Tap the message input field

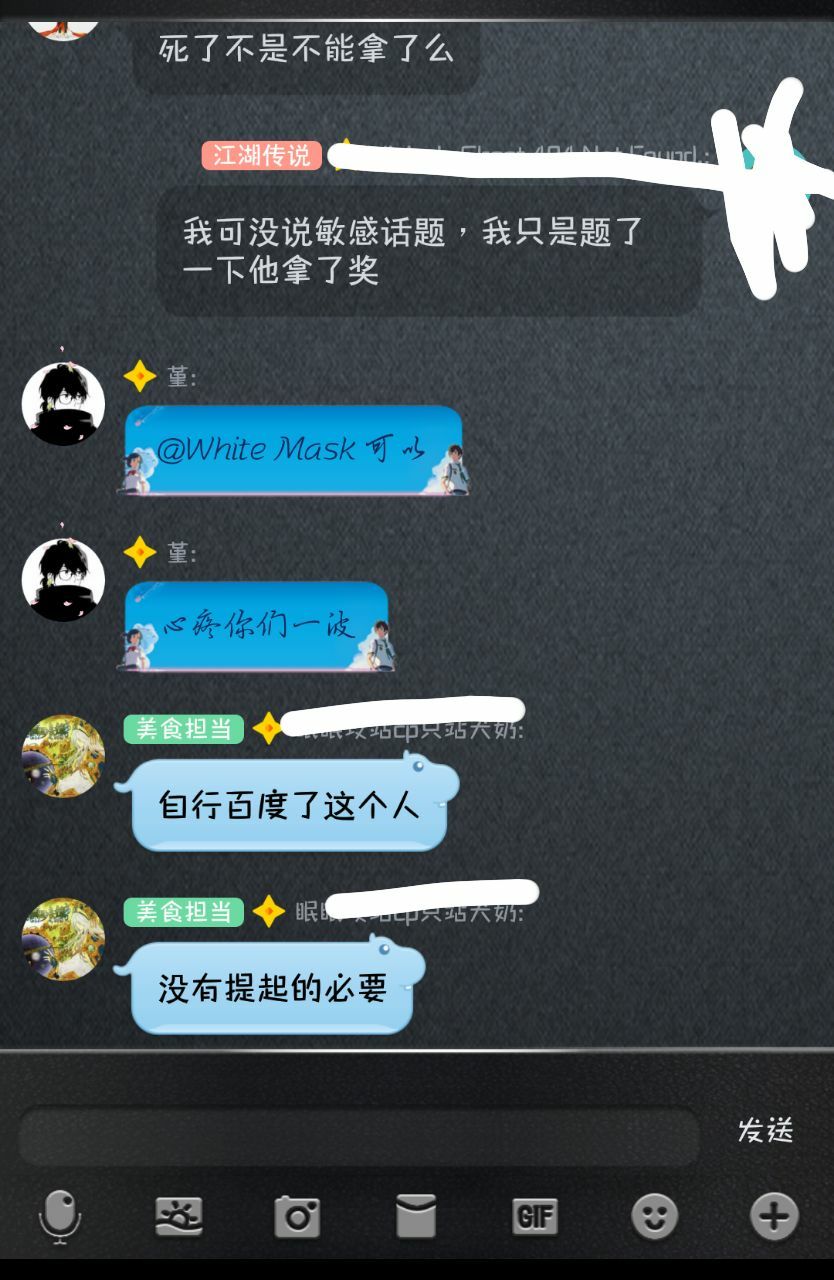pos(358,1136)
